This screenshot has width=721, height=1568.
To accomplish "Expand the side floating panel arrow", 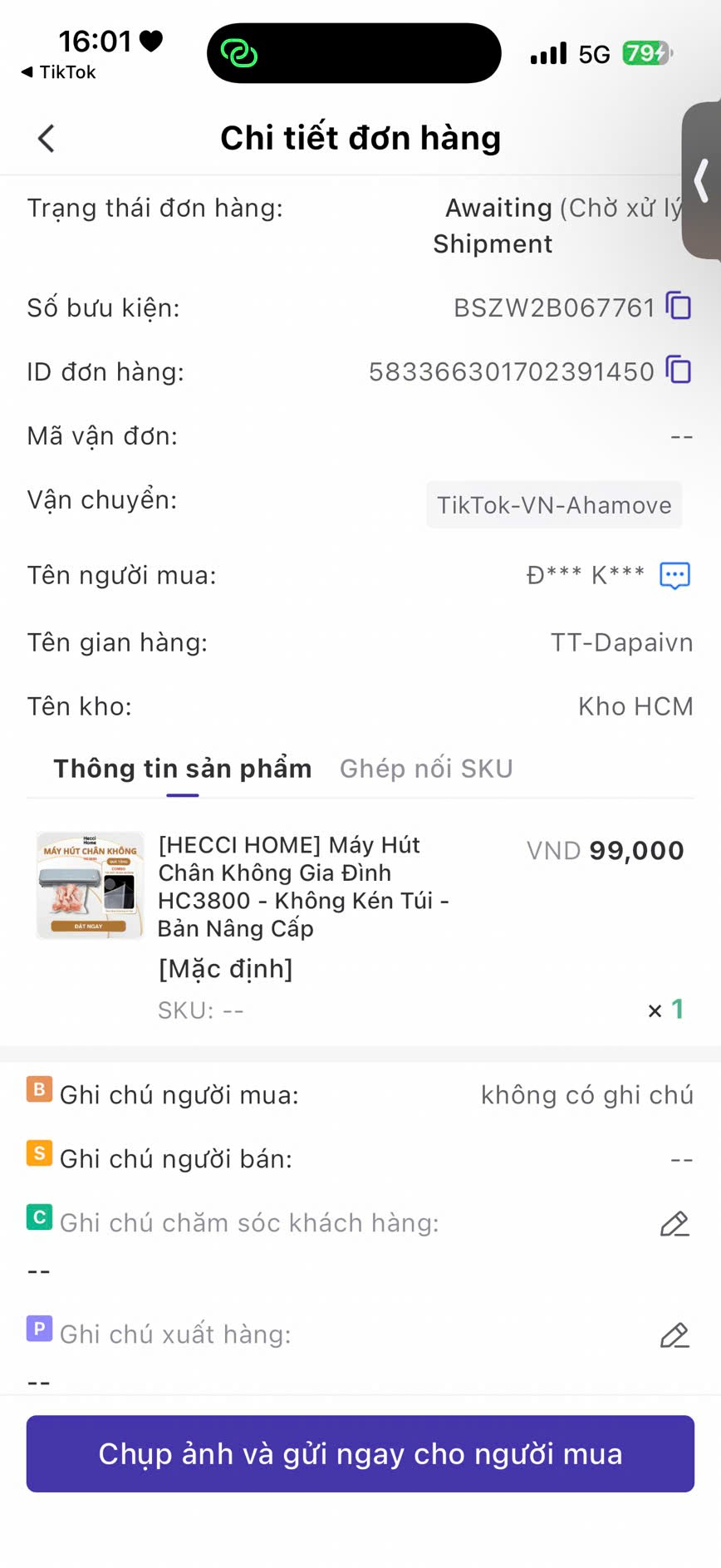I will (702, 180).
